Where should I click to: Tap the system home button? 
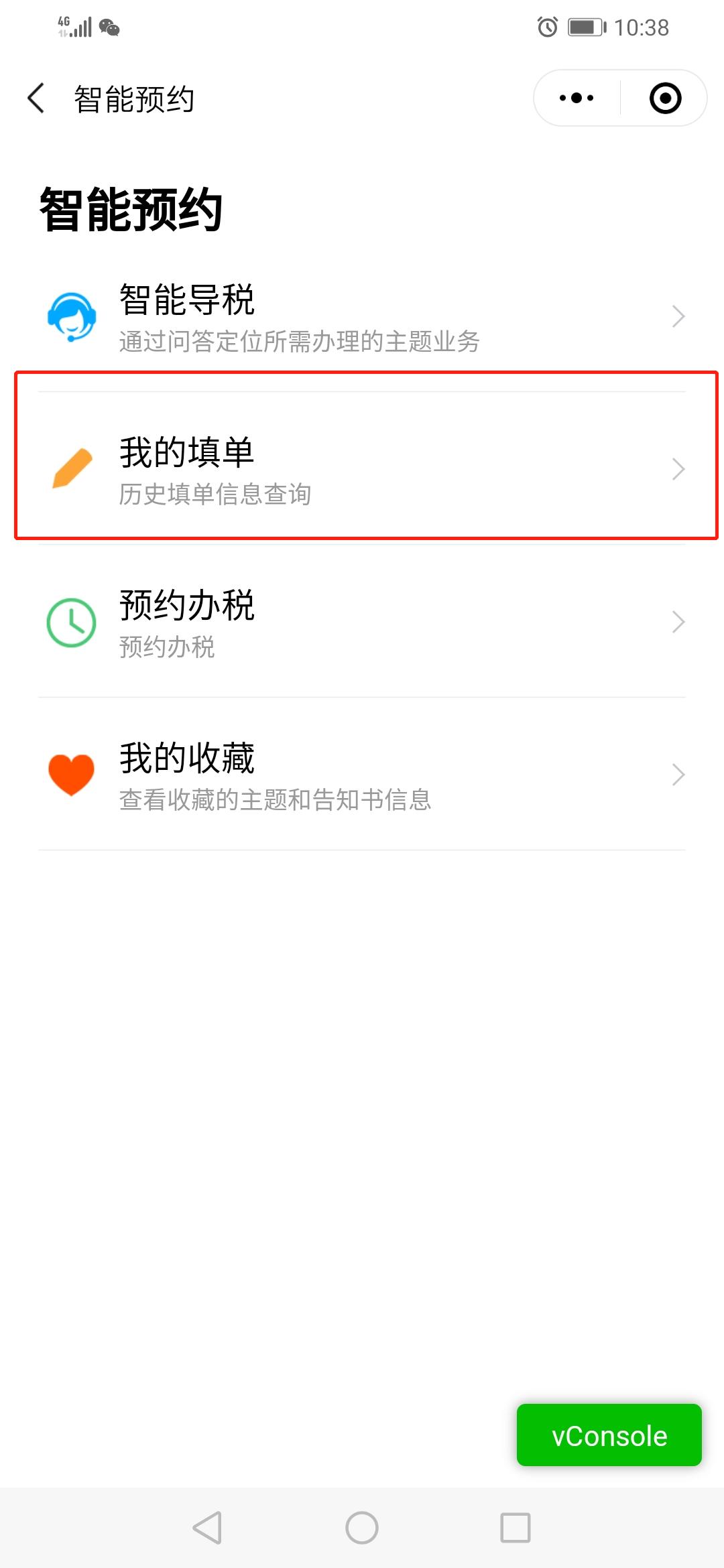click(x=362, y=1528)
